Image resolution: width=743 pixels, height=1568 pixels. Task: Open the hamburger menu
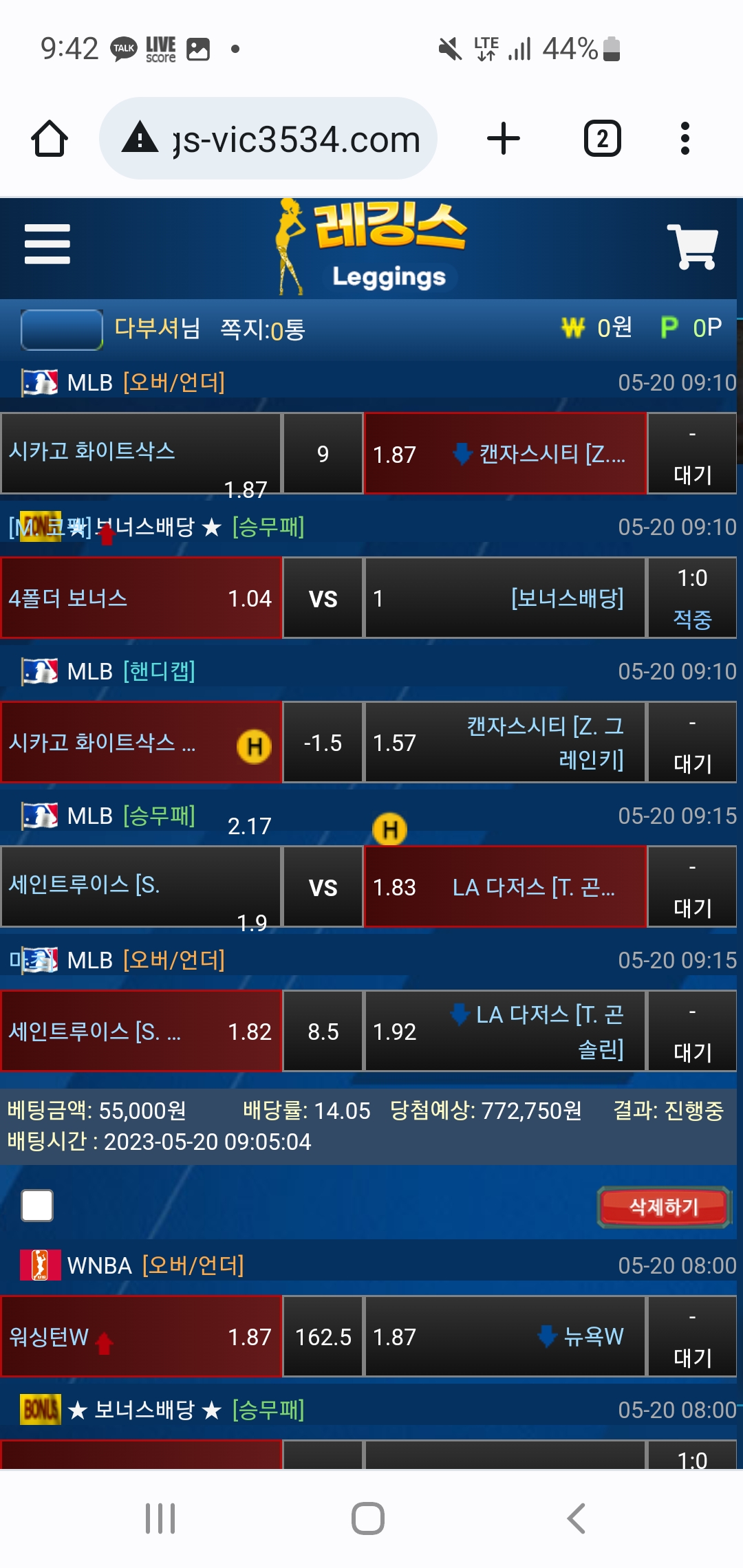click(x=47, y=244)
